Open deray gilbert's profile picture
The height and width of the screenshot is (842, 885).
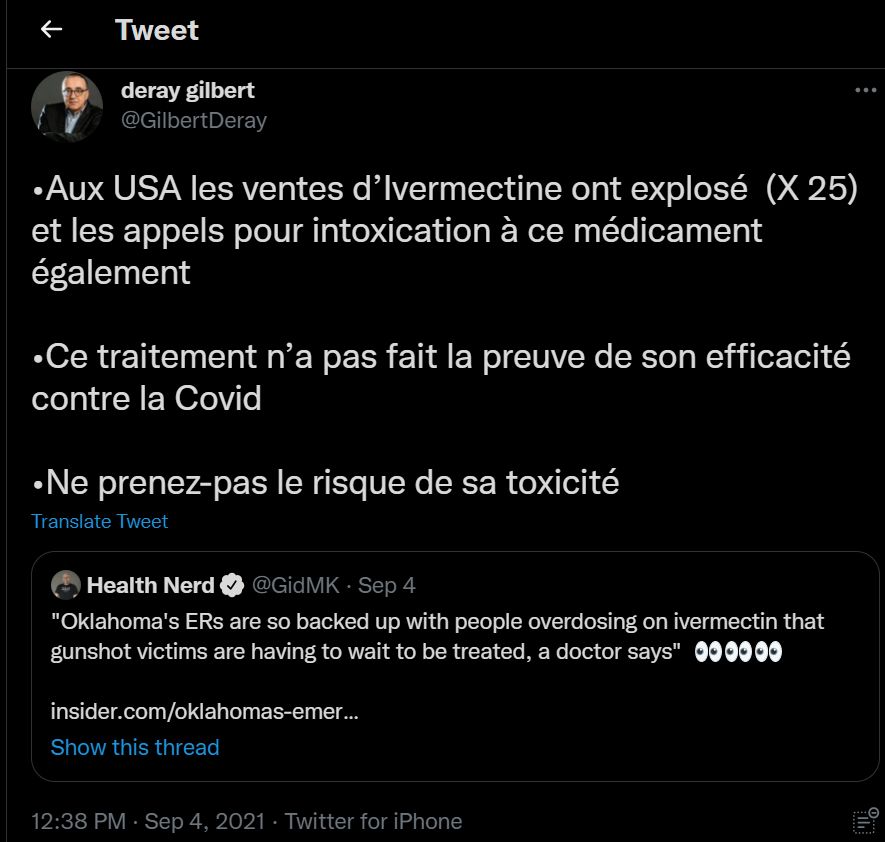pyautogui.click(x=67, y=106)
